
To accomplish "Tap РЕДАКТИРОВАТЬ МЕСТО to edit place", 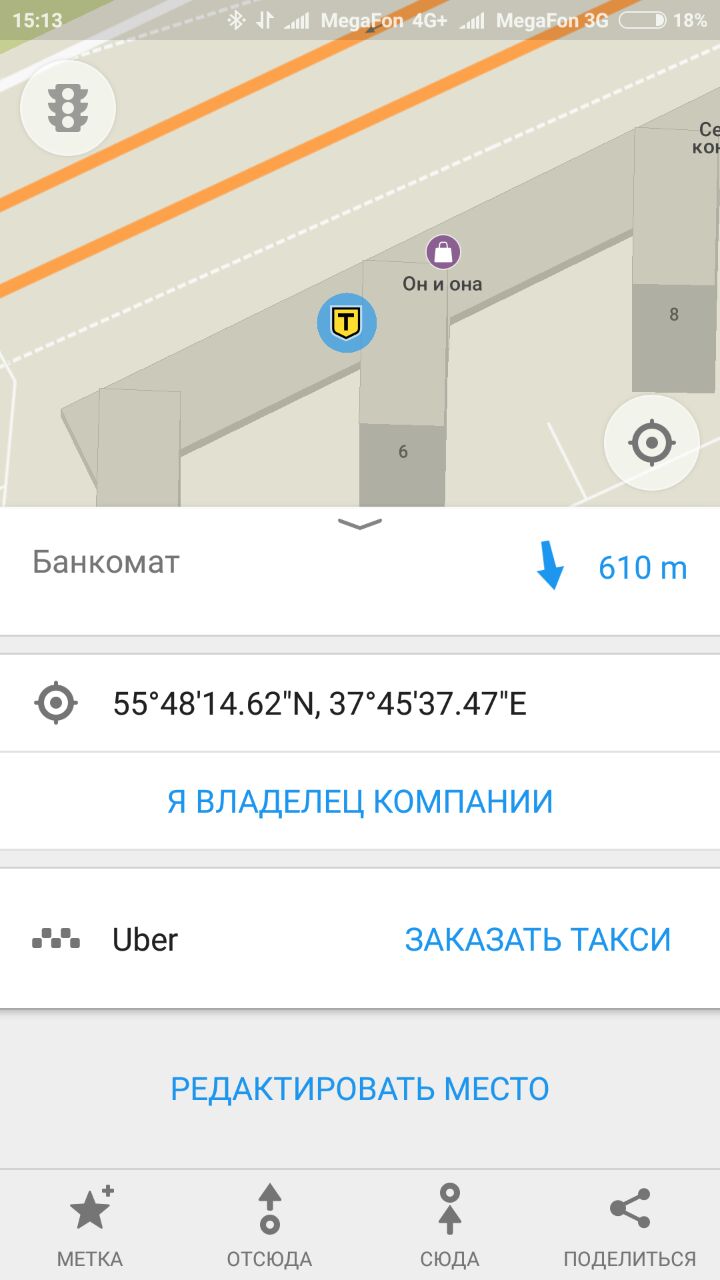I will [x=360, y=1088].
